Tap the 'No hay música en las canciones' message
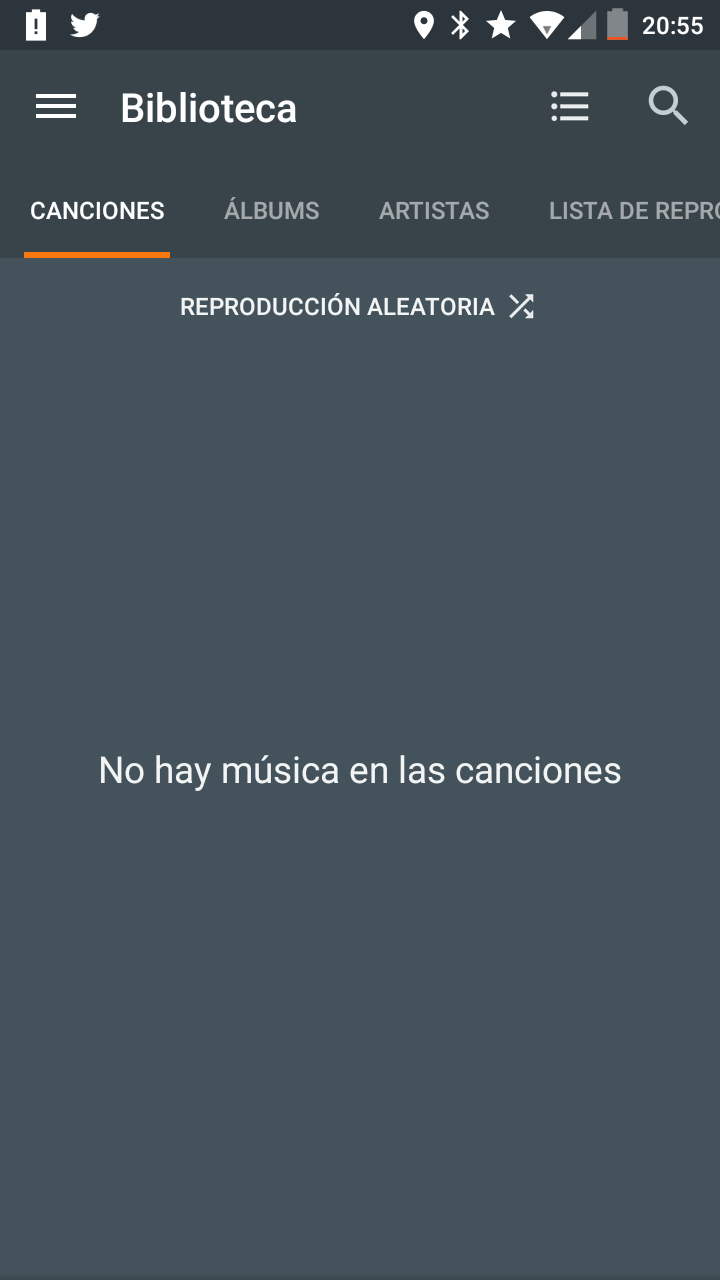This screenshot has height=1280, width=720. (359, 769)
